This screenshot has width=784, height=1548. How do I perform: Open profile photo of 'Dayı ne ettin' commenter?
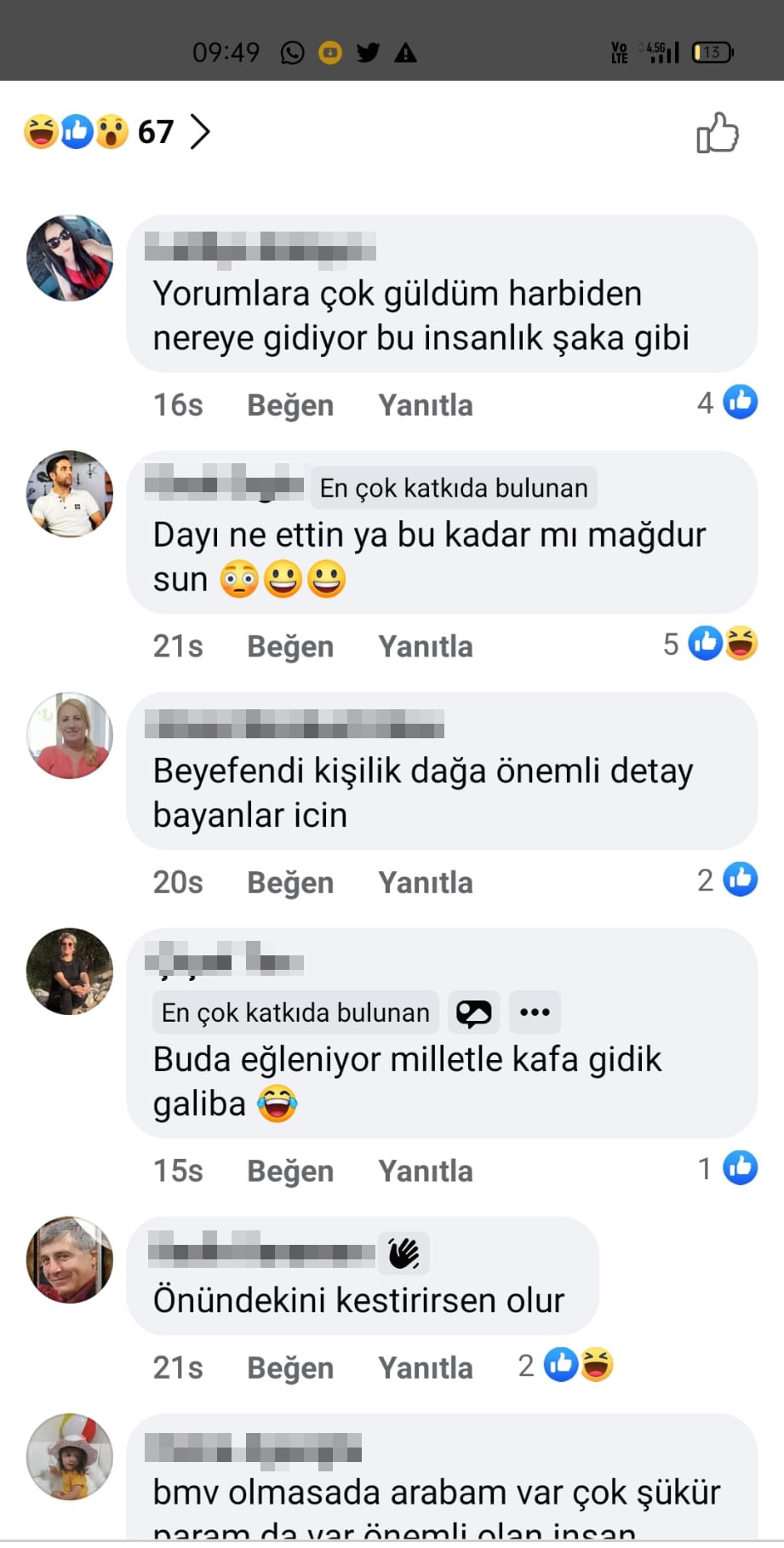pos(70,494)
